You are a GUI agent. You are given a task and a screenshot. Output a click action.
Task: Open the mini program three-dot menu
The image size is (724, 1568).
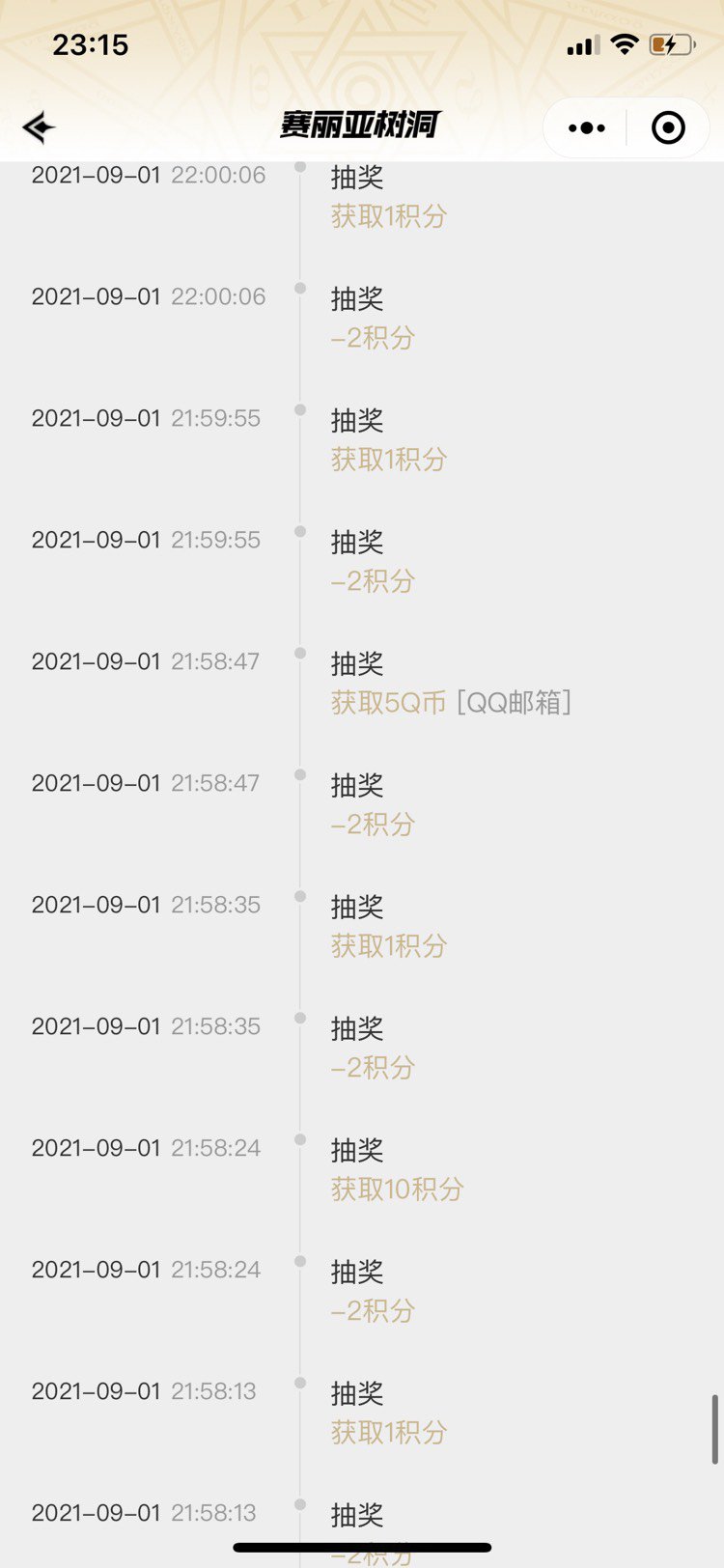(587, 127)
